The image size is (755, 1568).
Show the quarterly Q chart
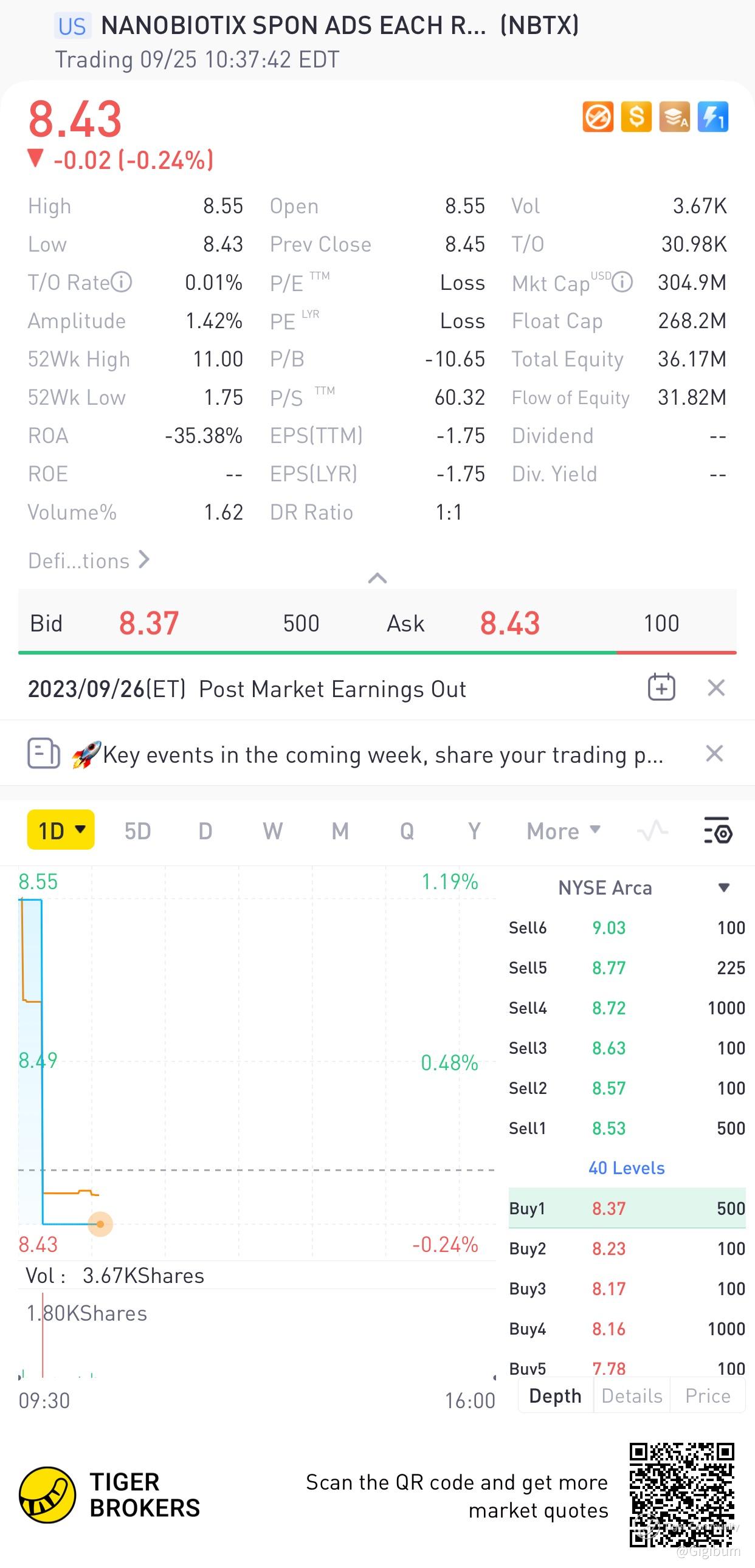pos(407,831)
